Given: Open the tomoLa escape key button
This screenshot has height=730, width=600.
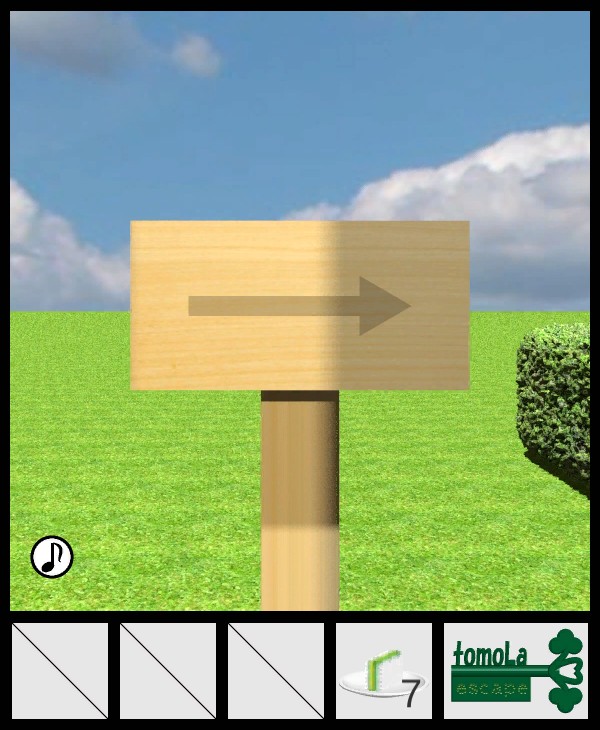Looking at the screenshot, I should tap(515, 670).
